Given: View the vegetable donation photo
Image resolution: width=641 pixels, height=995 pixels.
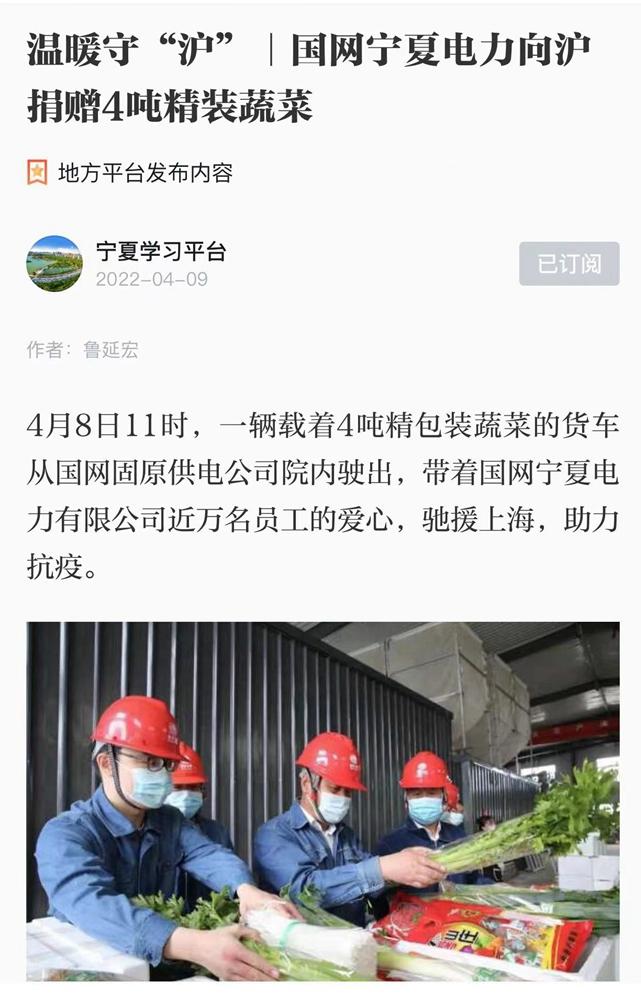Looking at the screenshot, I should [x=322, y=800].
